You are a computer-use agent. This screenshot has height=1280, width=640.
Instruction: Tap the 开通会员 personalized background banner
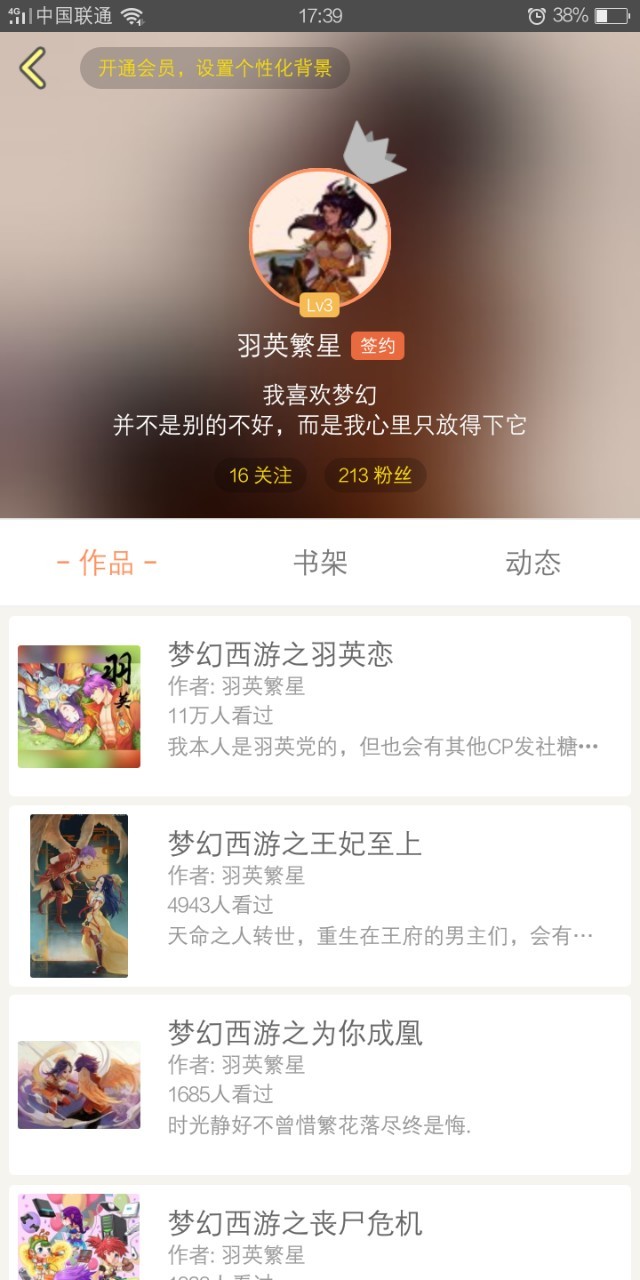pyautogui.click(x=215, y=68)
